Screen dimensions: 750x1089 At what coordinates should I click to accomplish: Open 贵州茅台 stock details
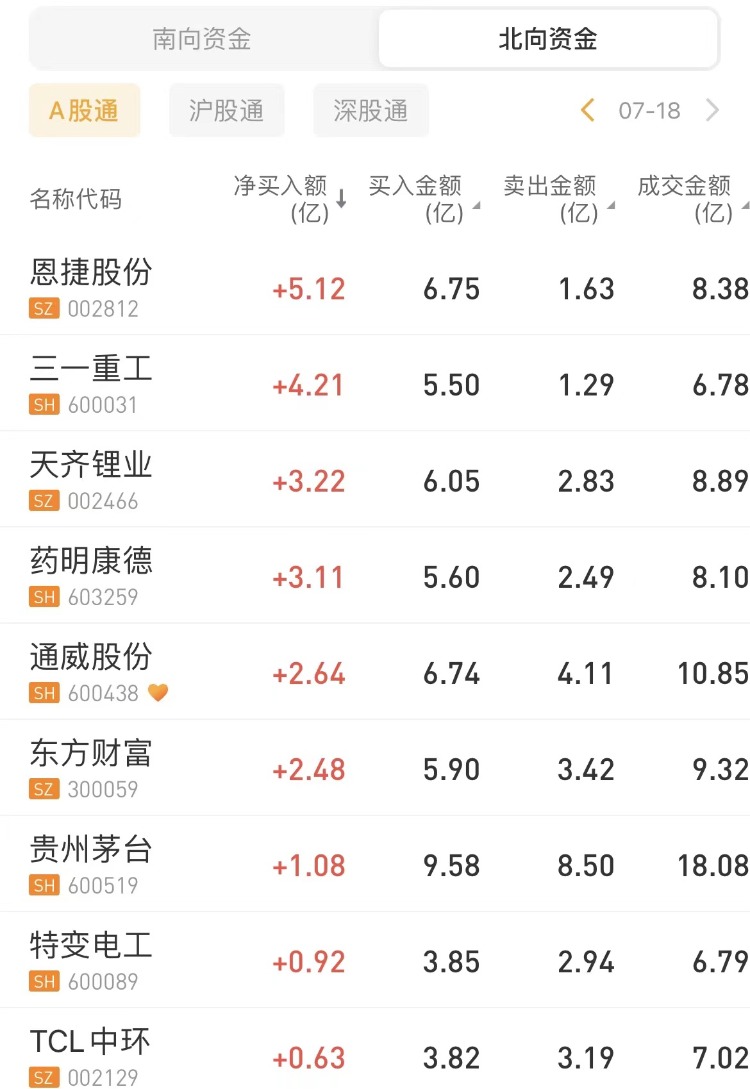[92, 849]
